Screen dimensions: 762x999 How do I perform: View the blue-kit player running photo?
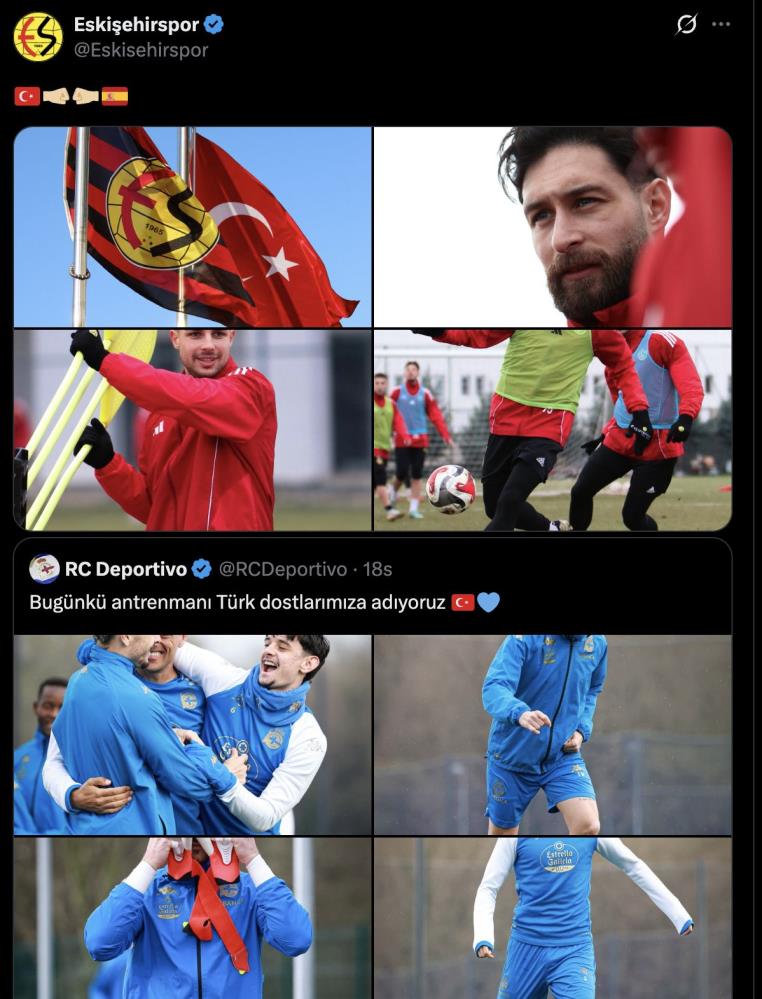coord(552,735)
